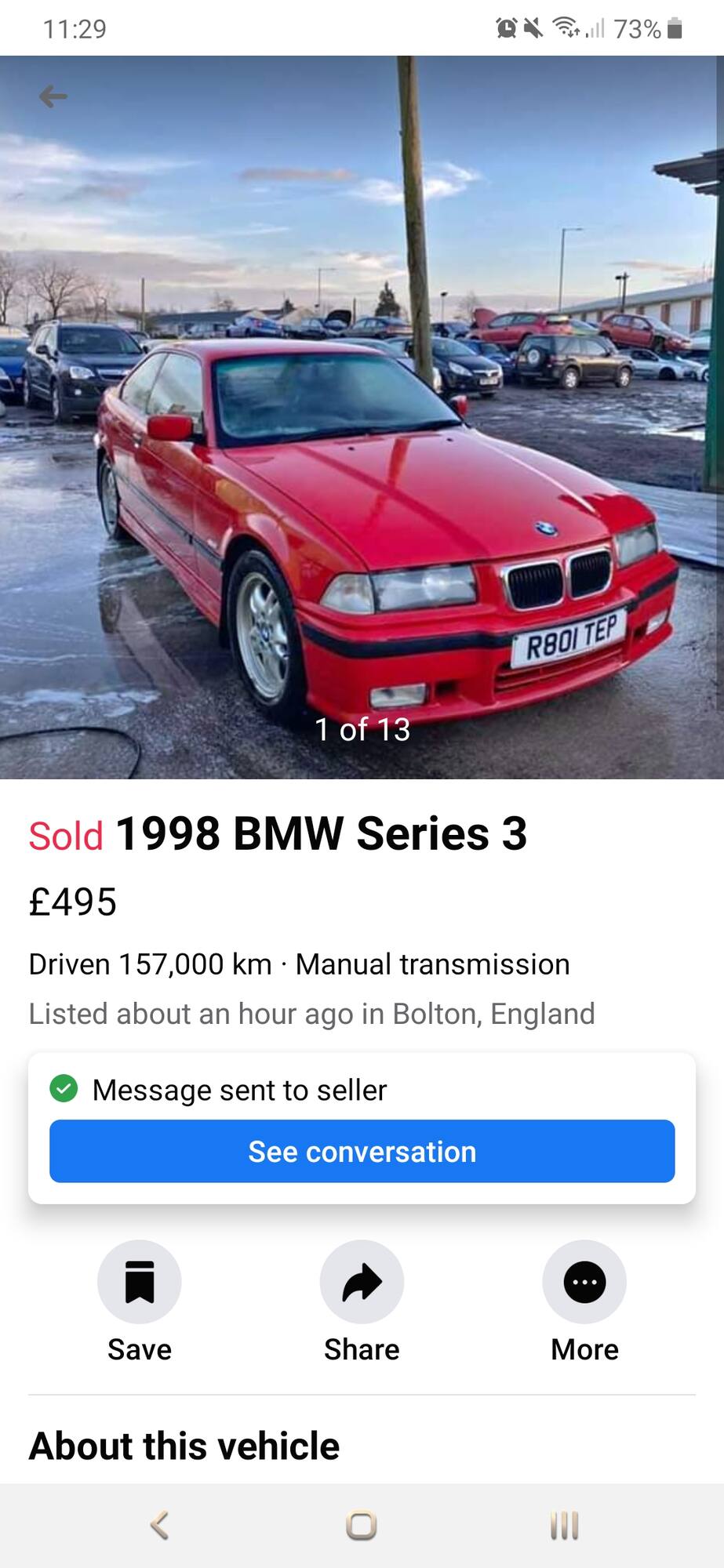Open the recent apps view
The image size is (724, 1568).
[x=564, y=1525]
